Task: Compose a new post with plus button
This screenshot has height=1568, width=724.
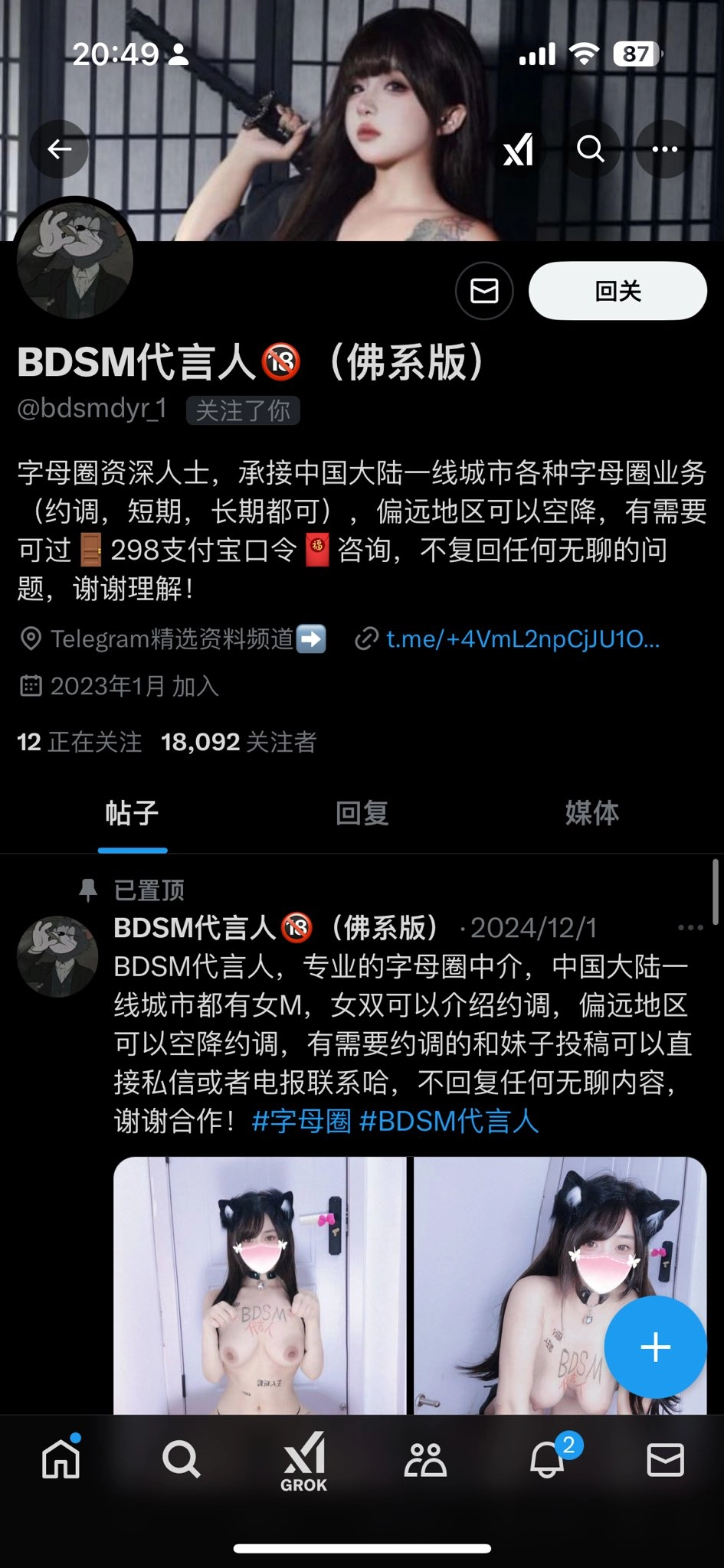Action: (655, 1347)
